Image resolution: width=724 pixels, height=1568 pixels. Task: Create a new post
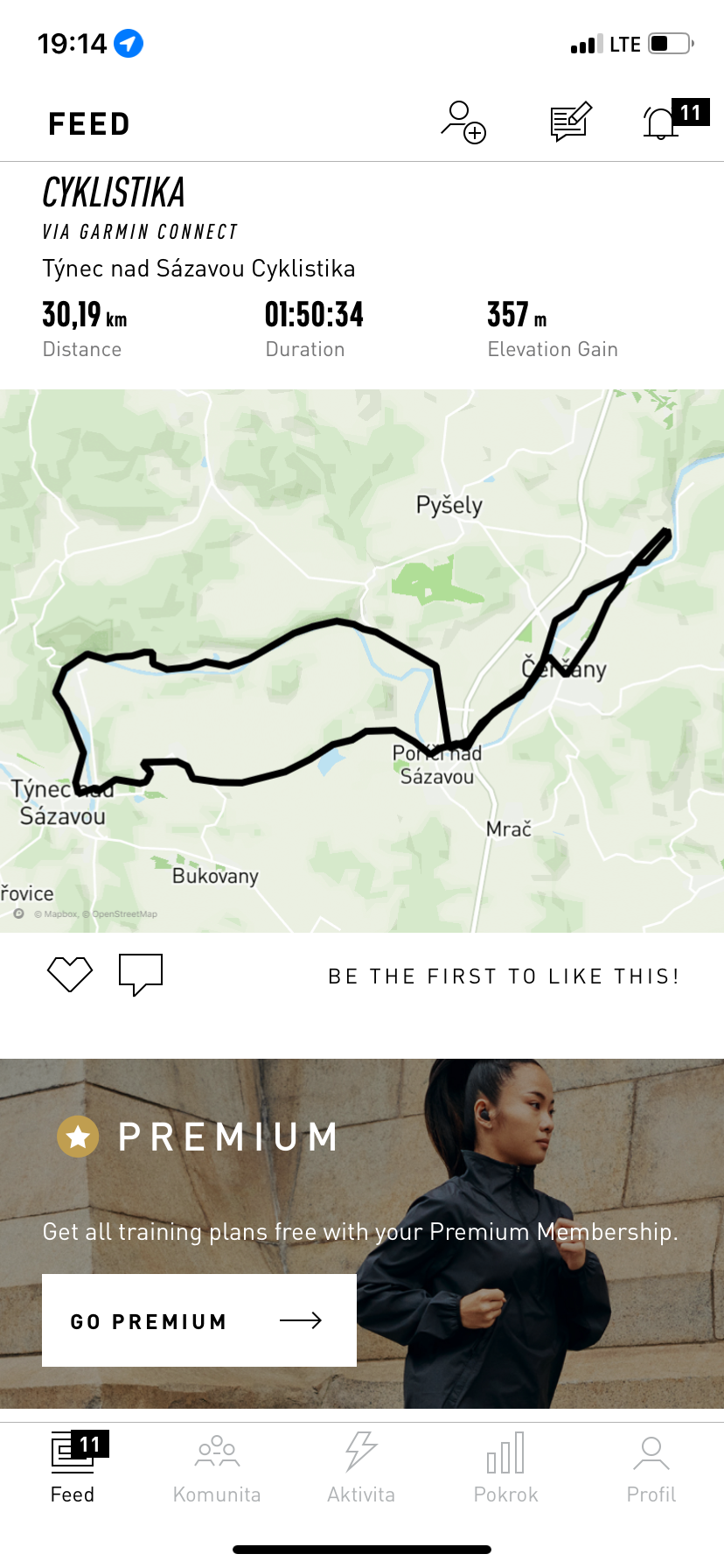(x=570, y=122)
